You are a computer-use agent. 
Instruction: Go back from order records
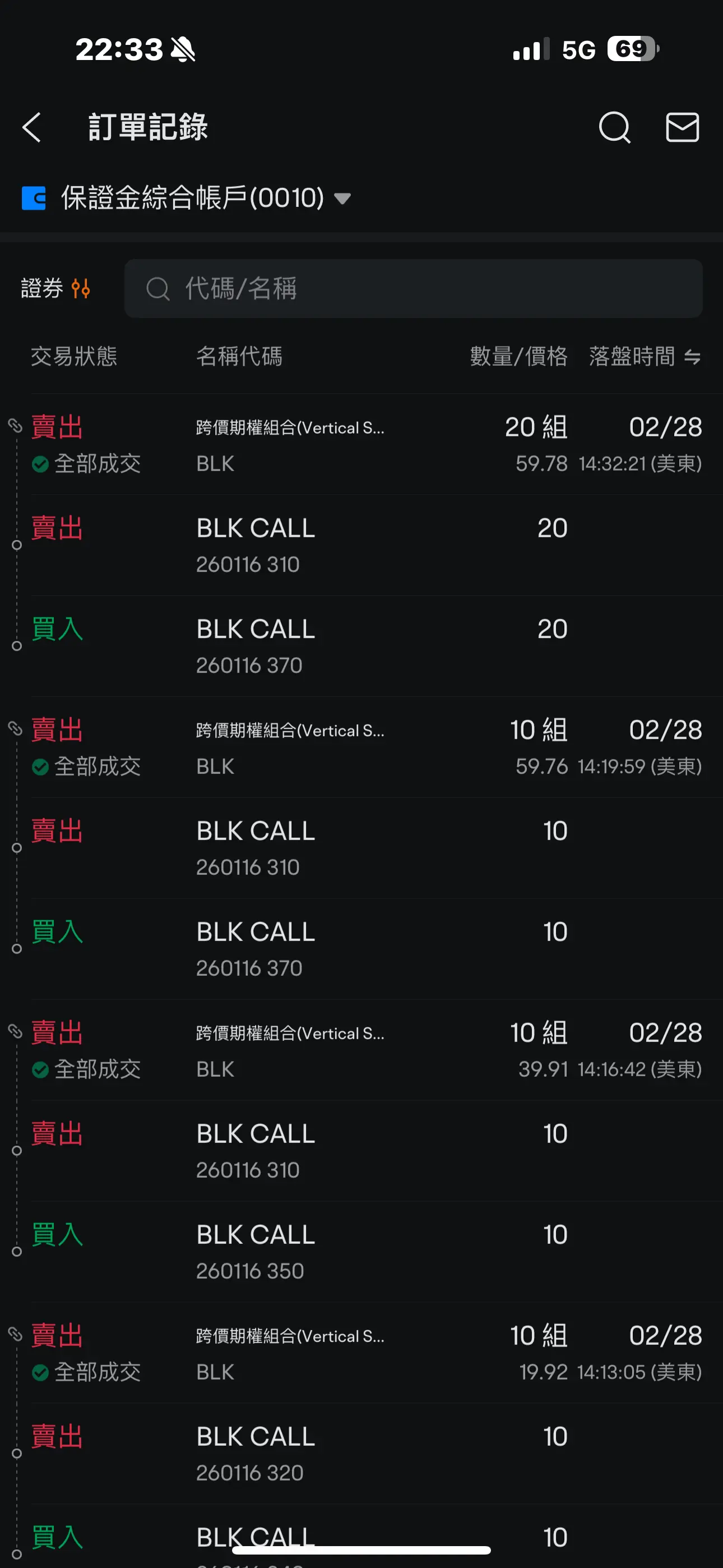click(31, 127)
